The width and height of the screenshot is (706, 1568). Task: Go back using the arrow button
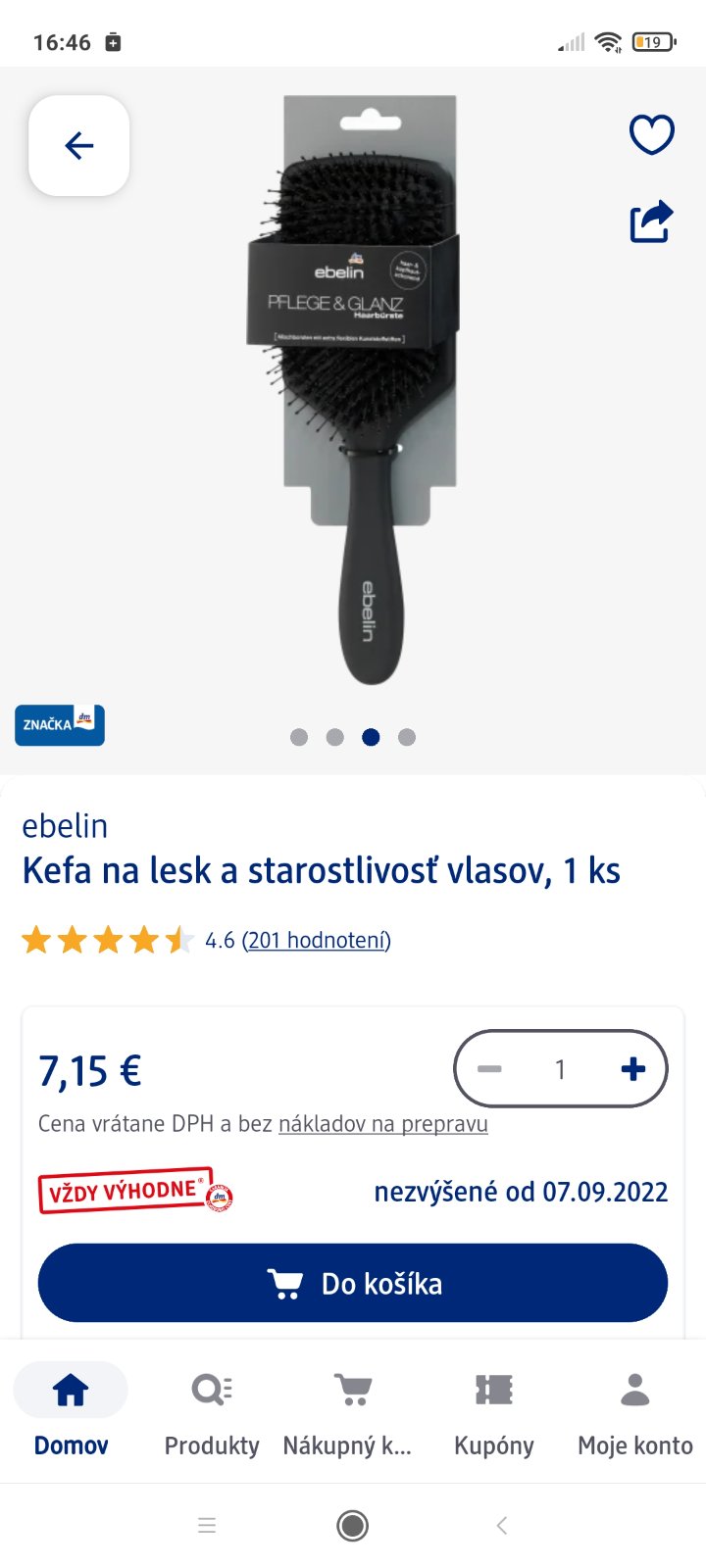pos(79,146)
